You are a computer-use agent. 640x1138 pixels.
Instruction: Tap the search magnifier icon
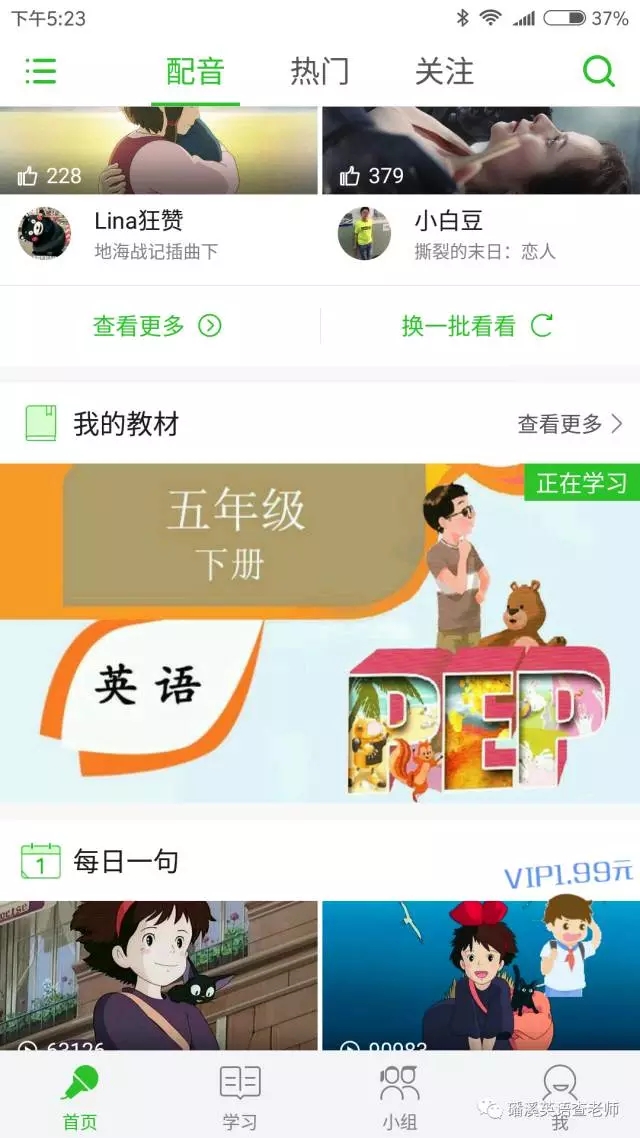(598, 71)
